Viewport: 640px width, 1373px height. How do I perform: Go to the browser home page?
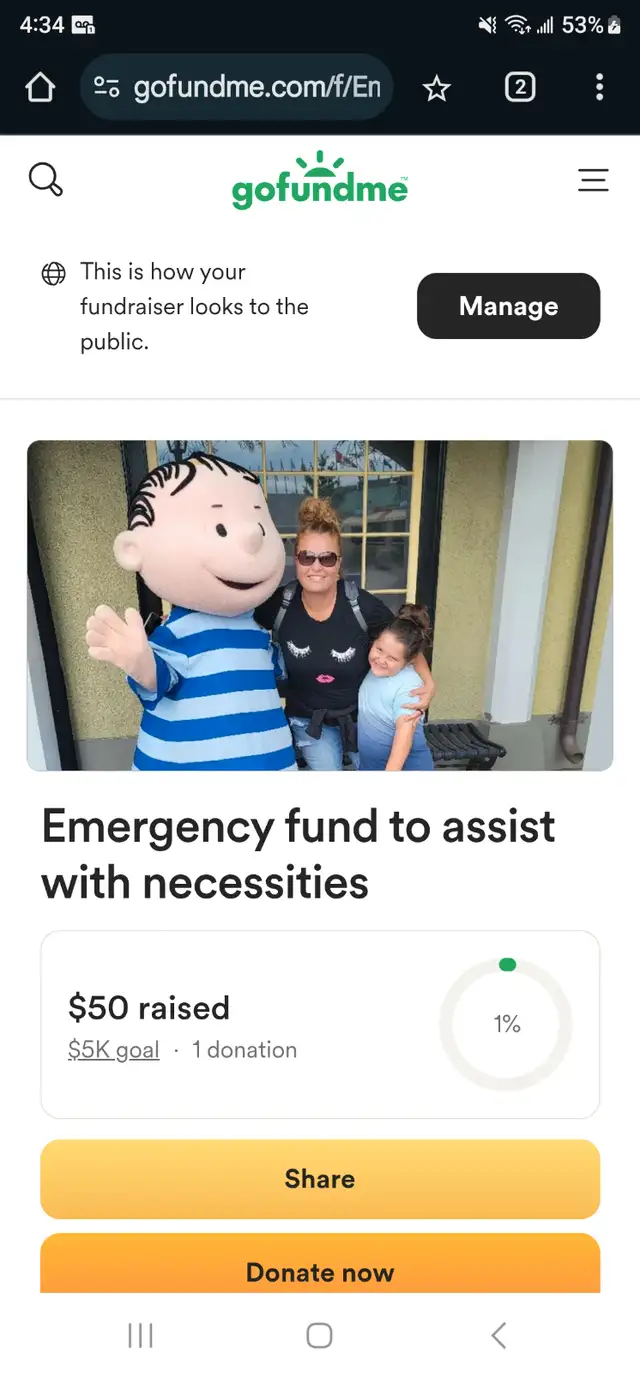tap(39, 88)
